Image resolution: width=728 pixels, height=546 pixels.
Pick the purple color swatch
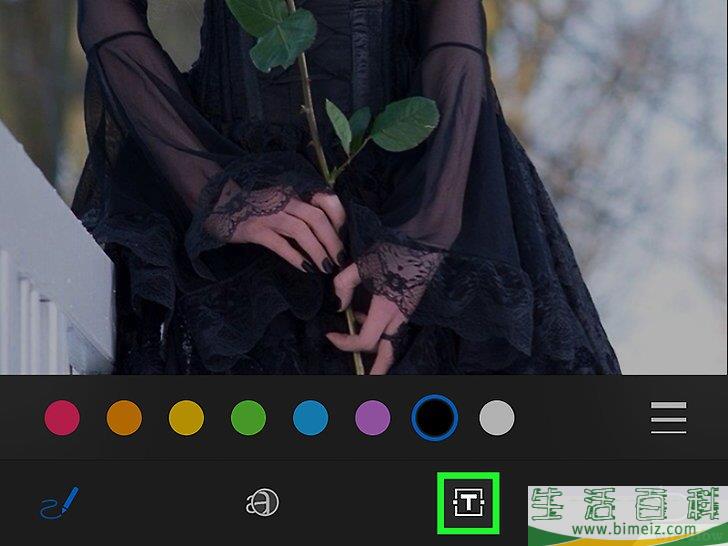(372, 418)
